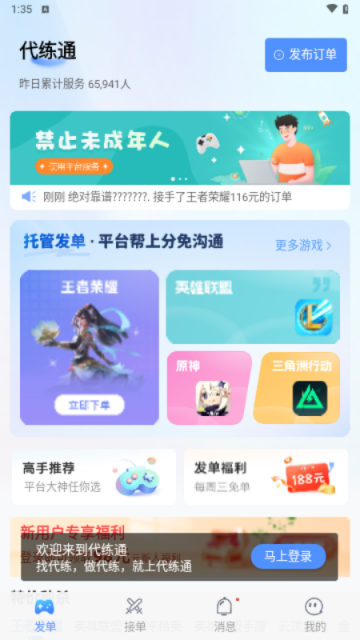Switch to the 消息 tab
Viewport: 360px width, 640px height.
coord(225,615)
